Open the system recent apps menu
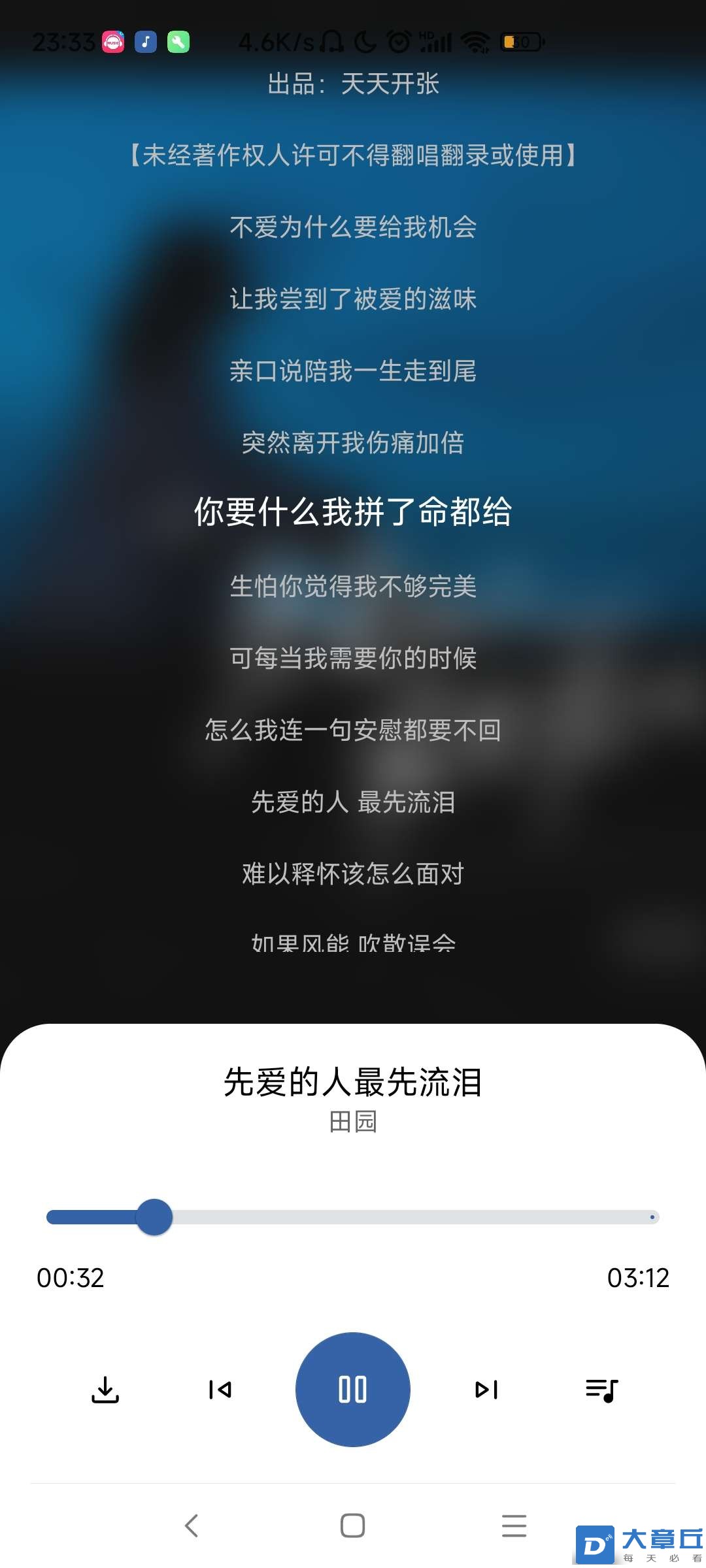 (514, 1526)
